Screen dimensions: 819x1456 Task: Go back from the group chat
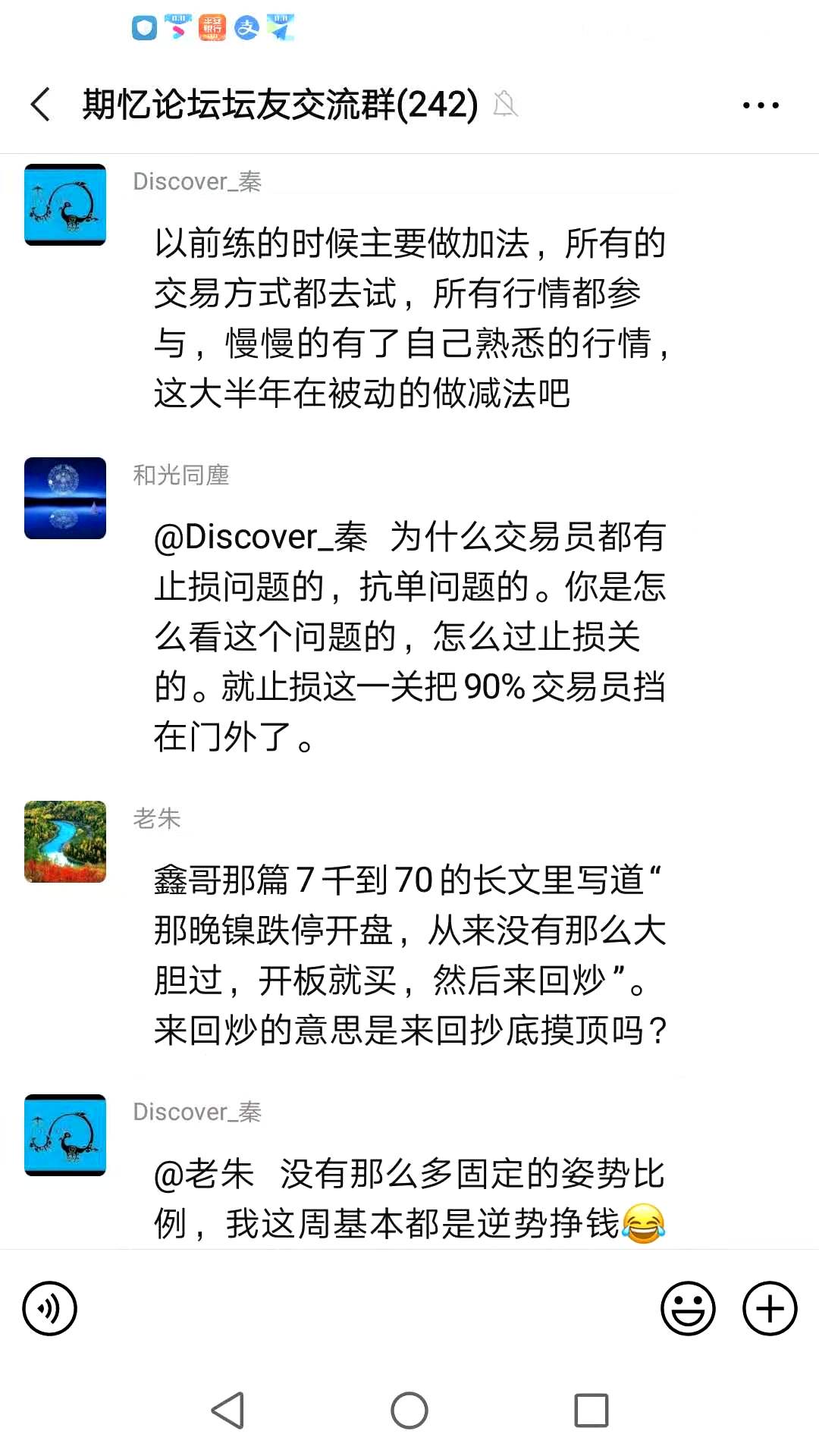(41, 104)
